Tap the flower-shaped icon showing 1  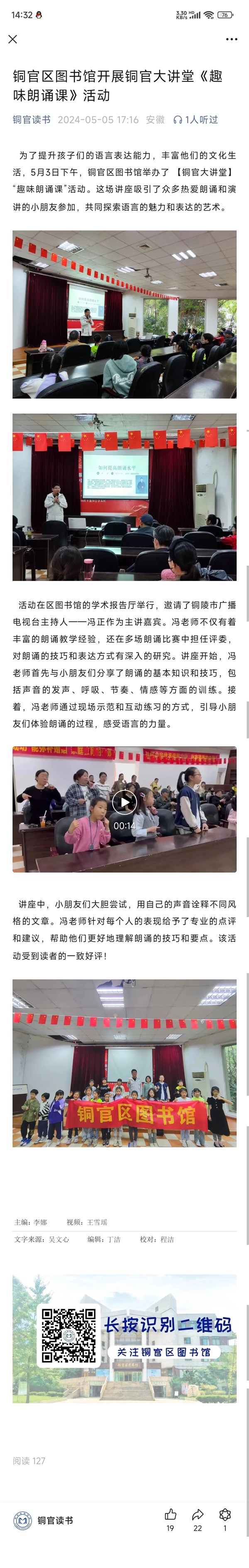[x=225, y=1515]
